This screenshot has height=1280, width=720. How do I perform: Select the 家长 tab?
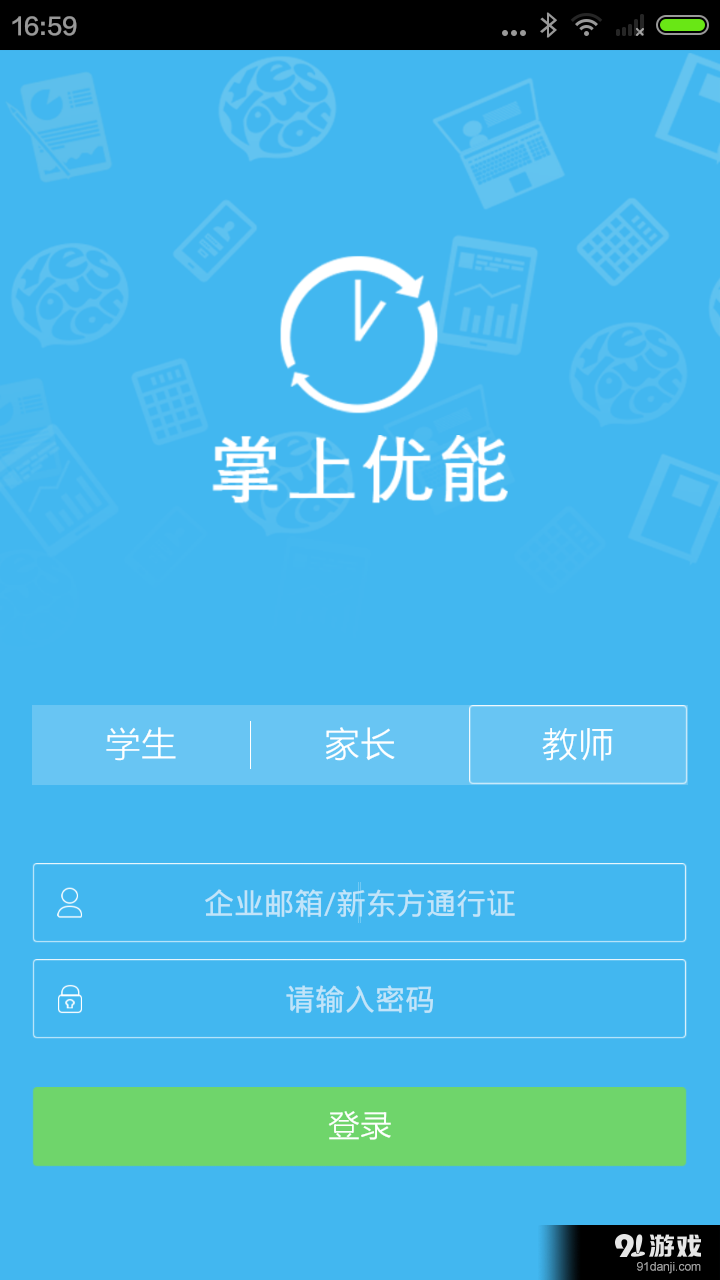[x=360, y=745]
